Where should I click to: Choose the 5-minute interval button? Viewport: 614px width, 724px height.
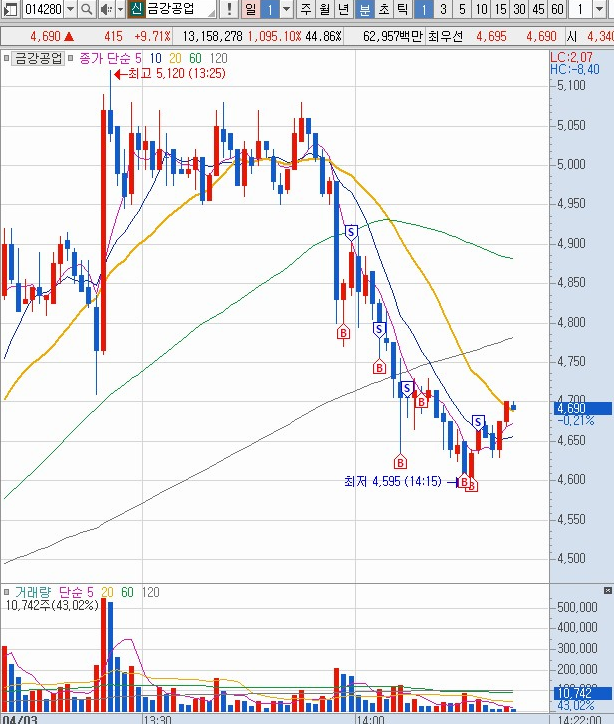[462, 9]
